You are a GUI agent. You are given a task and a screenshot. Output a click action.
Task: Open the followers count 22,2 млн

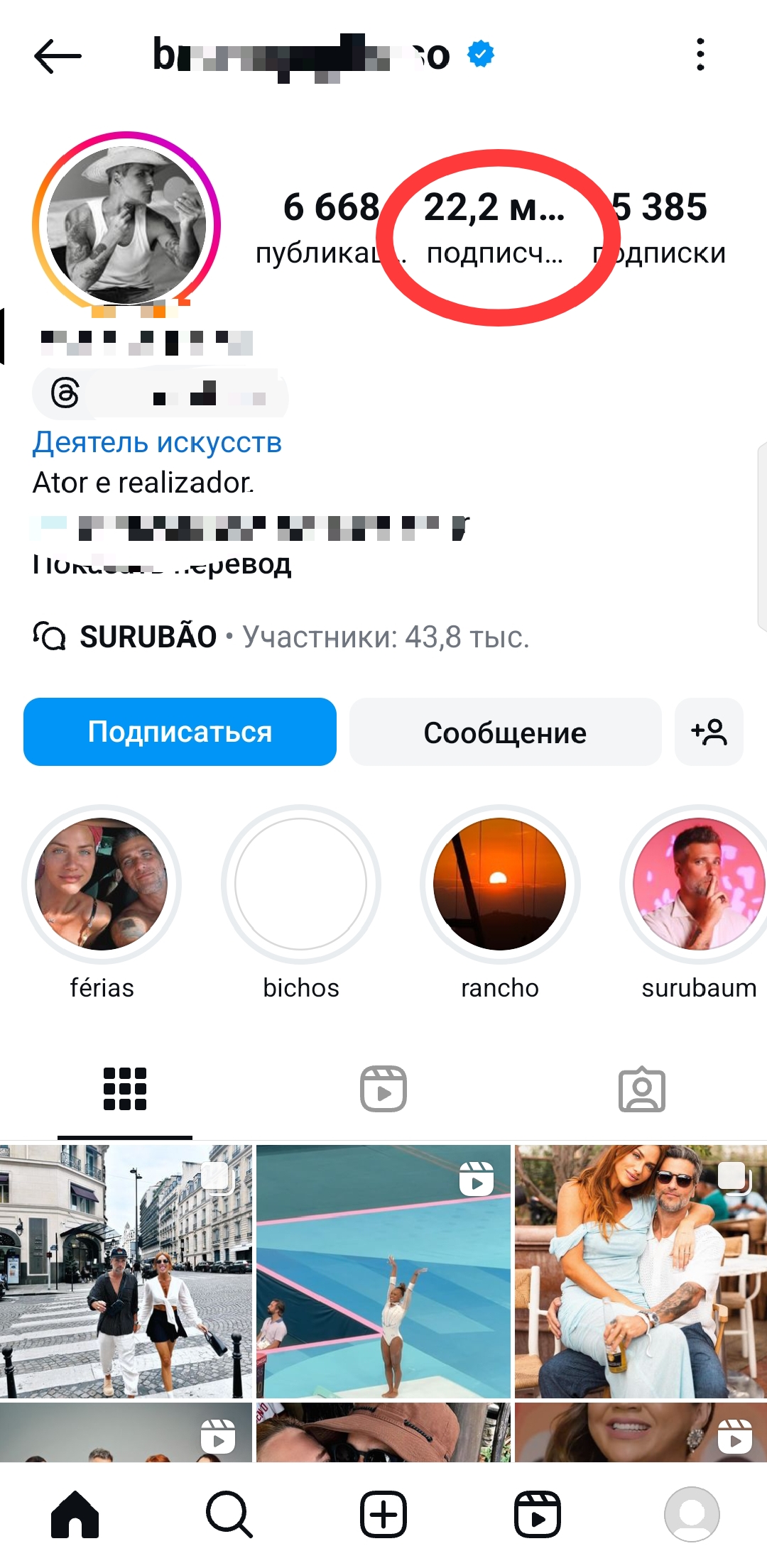coord(494,227)
